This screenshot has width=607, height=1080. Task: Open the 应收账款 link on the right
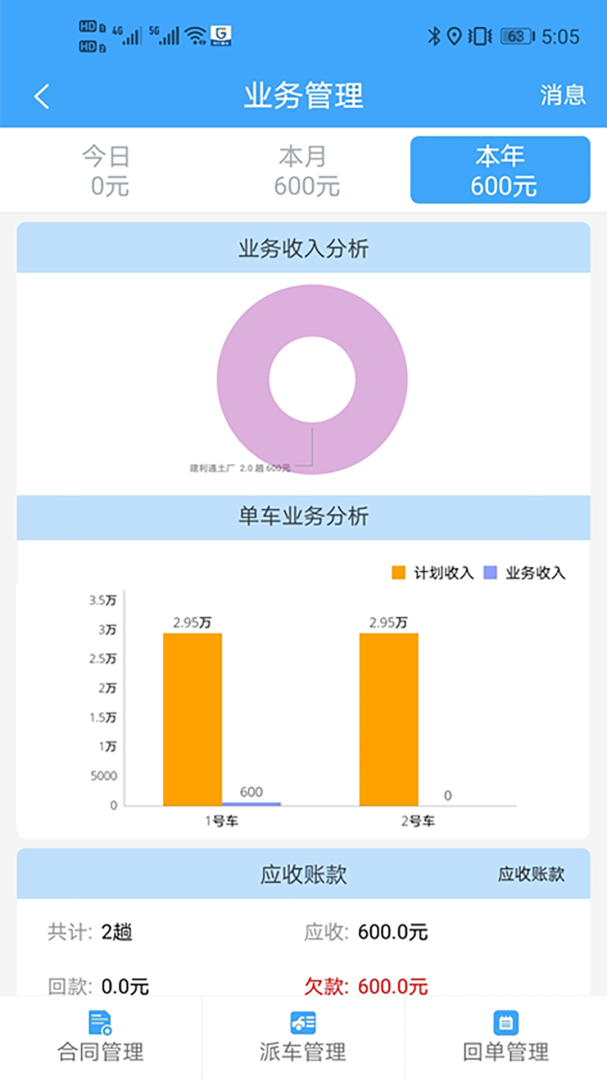click(x=531, y=874)
